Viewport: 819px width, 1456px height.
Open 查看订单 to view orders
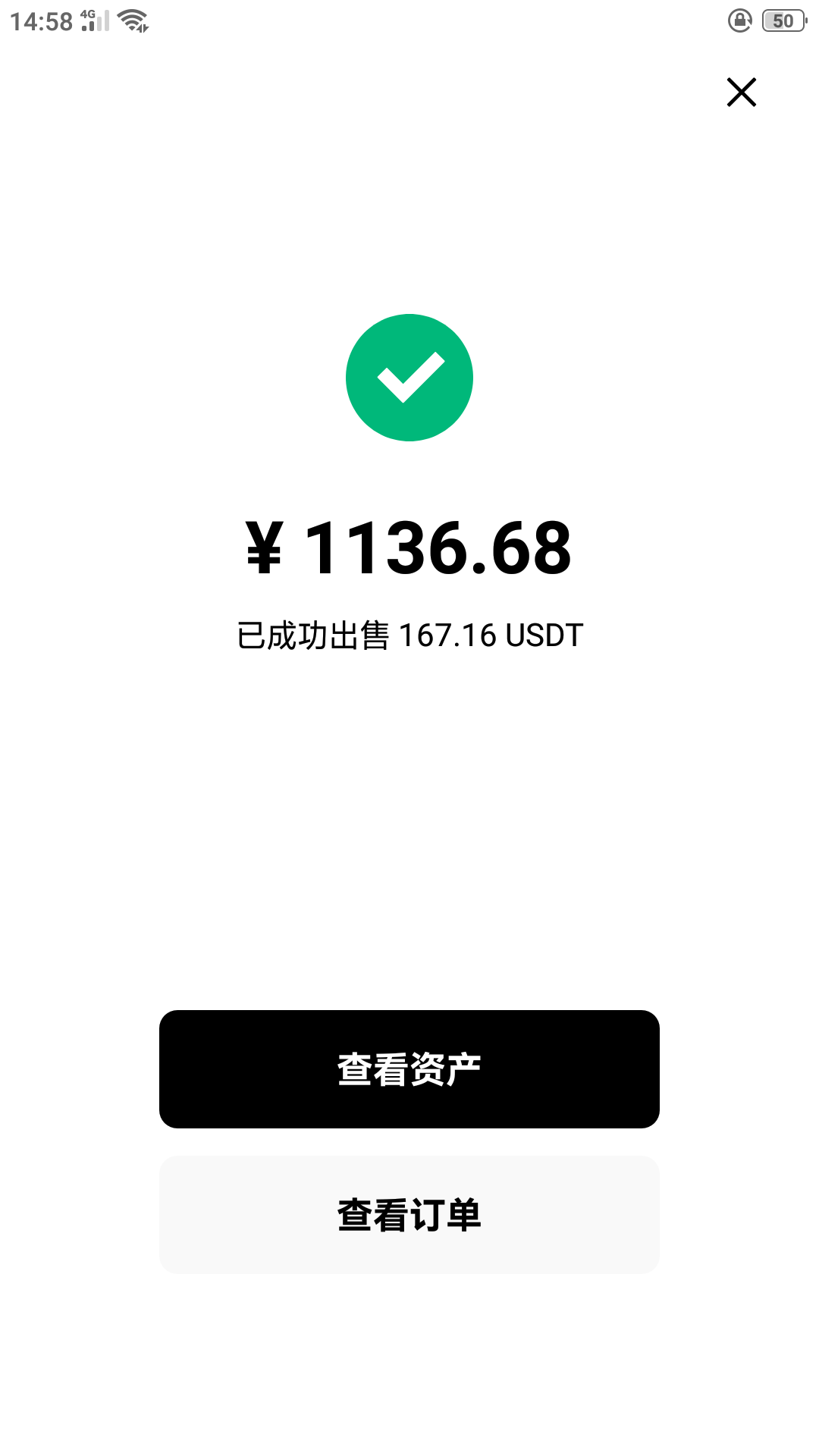click(409, 1214)
